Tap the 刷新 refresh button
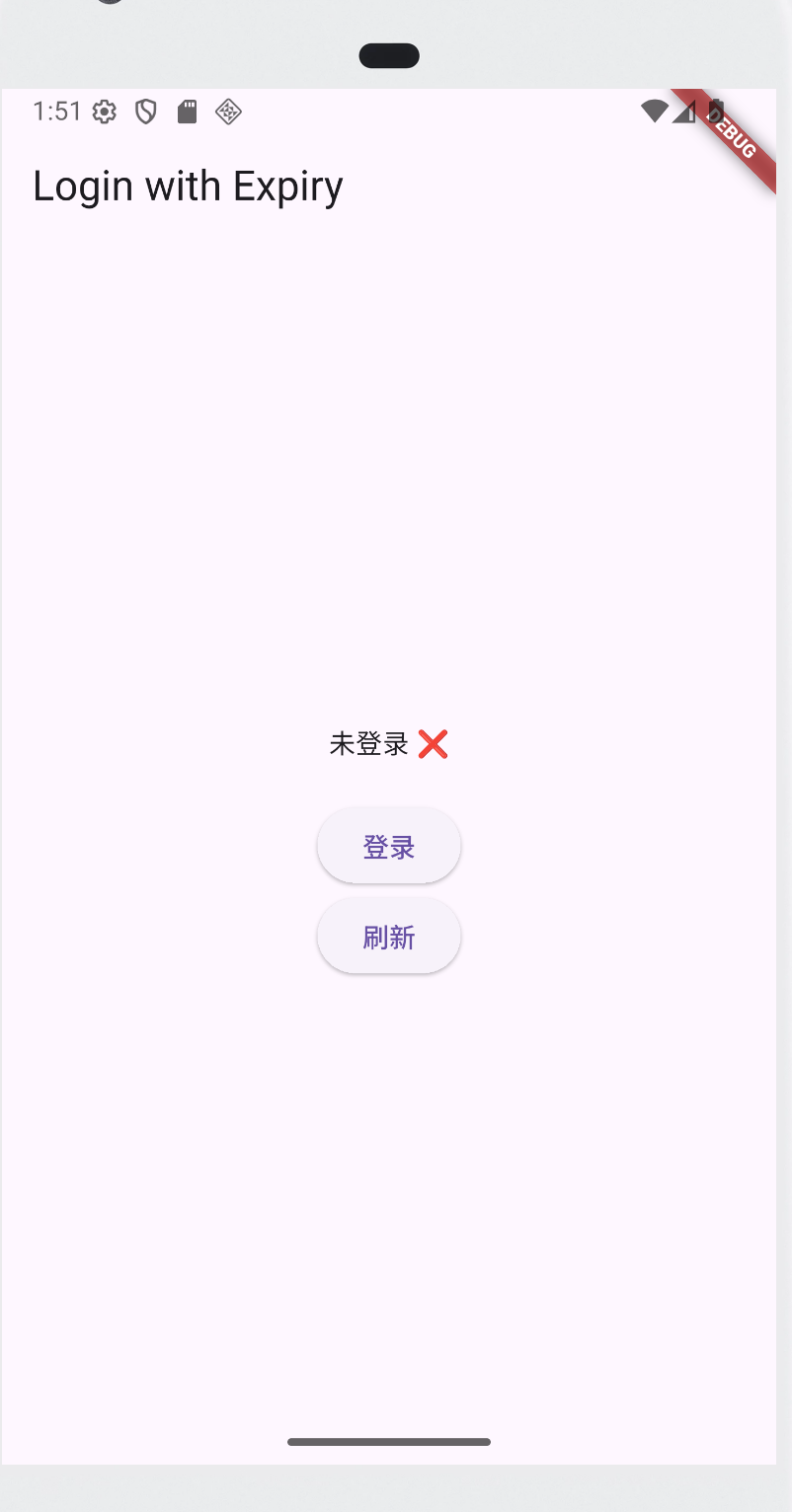This screenshot has height=1512, width=792. 388,936
